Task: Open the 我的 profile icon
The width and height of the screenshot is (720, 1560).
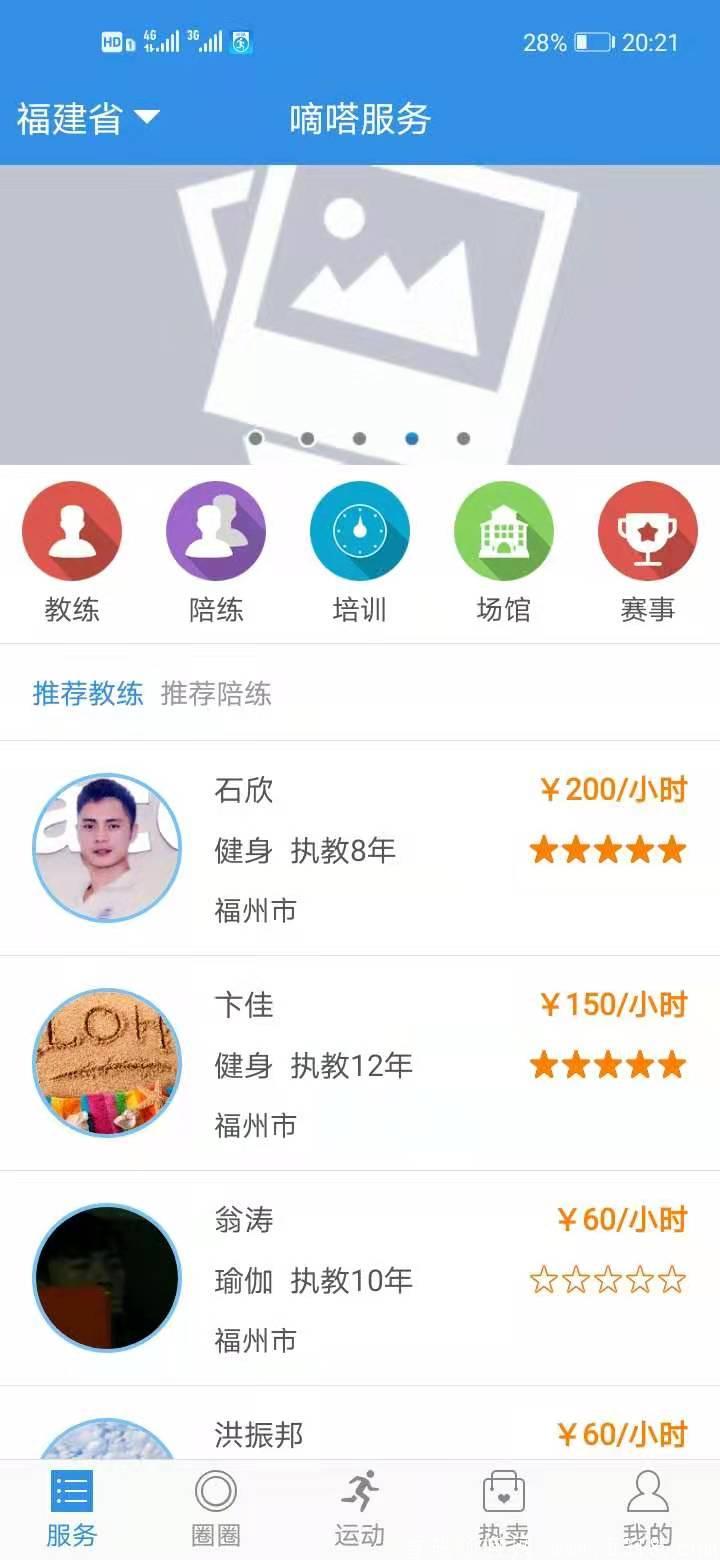Action: [648, 1492]
